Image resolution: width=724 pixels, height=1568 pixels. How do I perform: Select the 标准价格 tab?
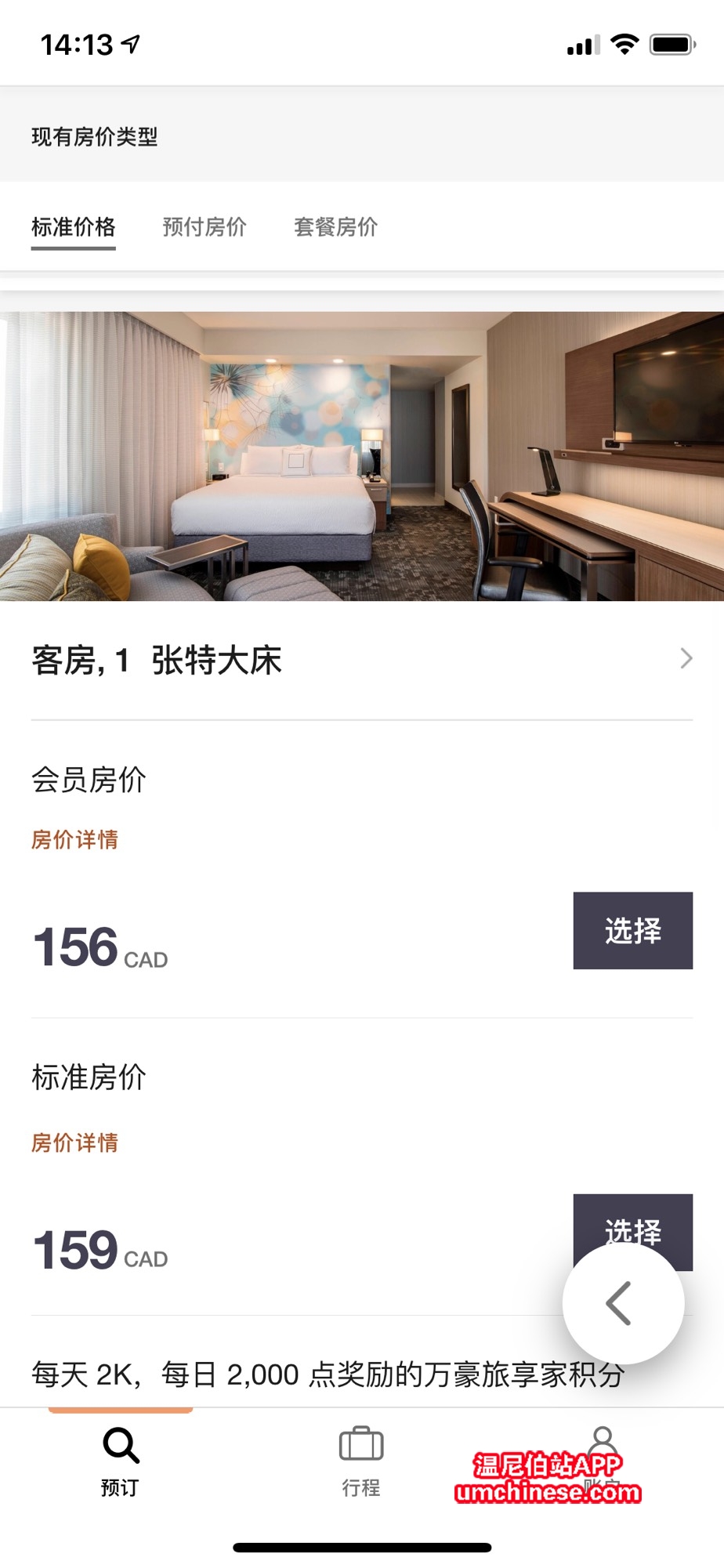click(74, 227)
